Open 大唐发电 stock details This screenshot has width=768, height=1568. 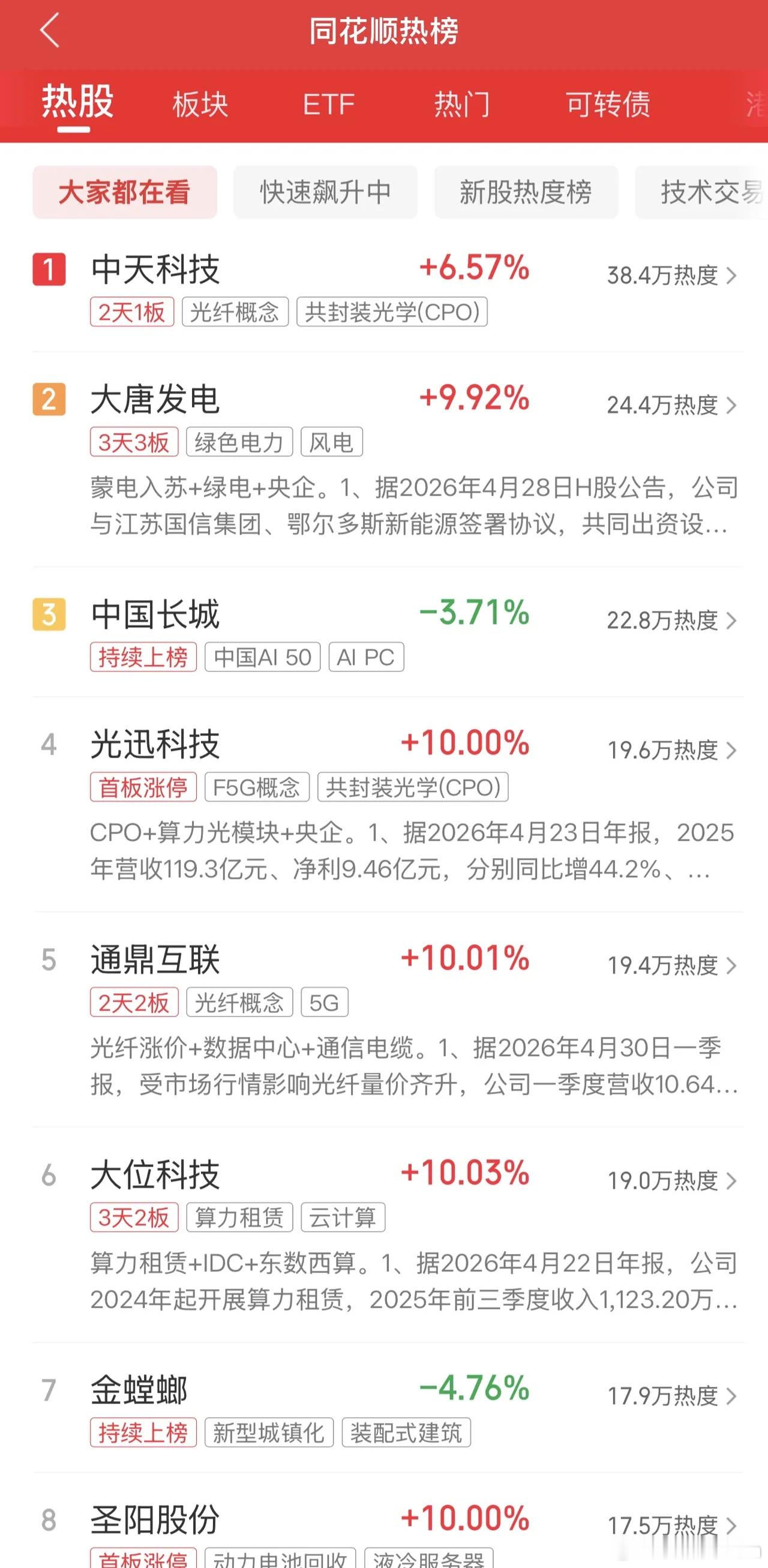tap(388, 460)
